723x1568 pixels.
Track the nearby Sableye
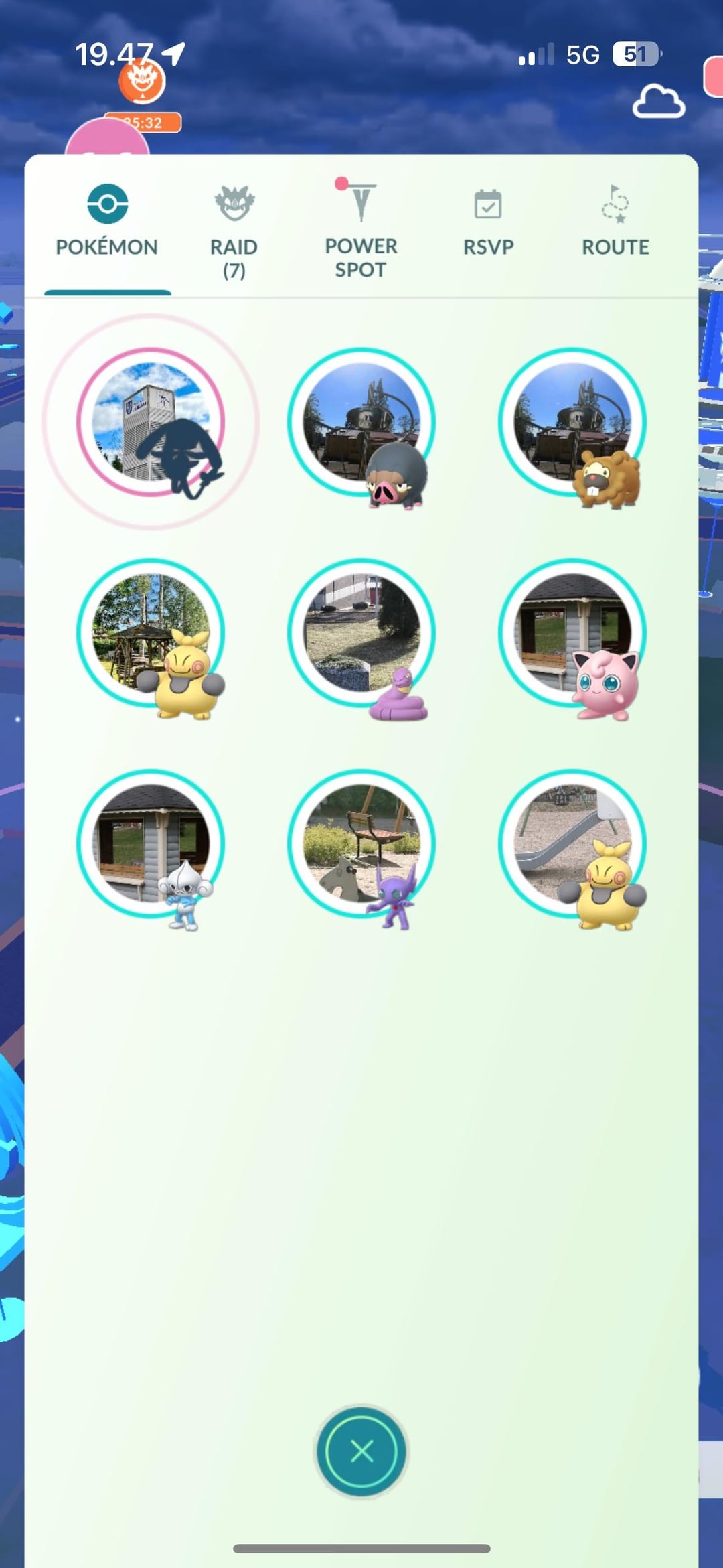pos(361,844)
